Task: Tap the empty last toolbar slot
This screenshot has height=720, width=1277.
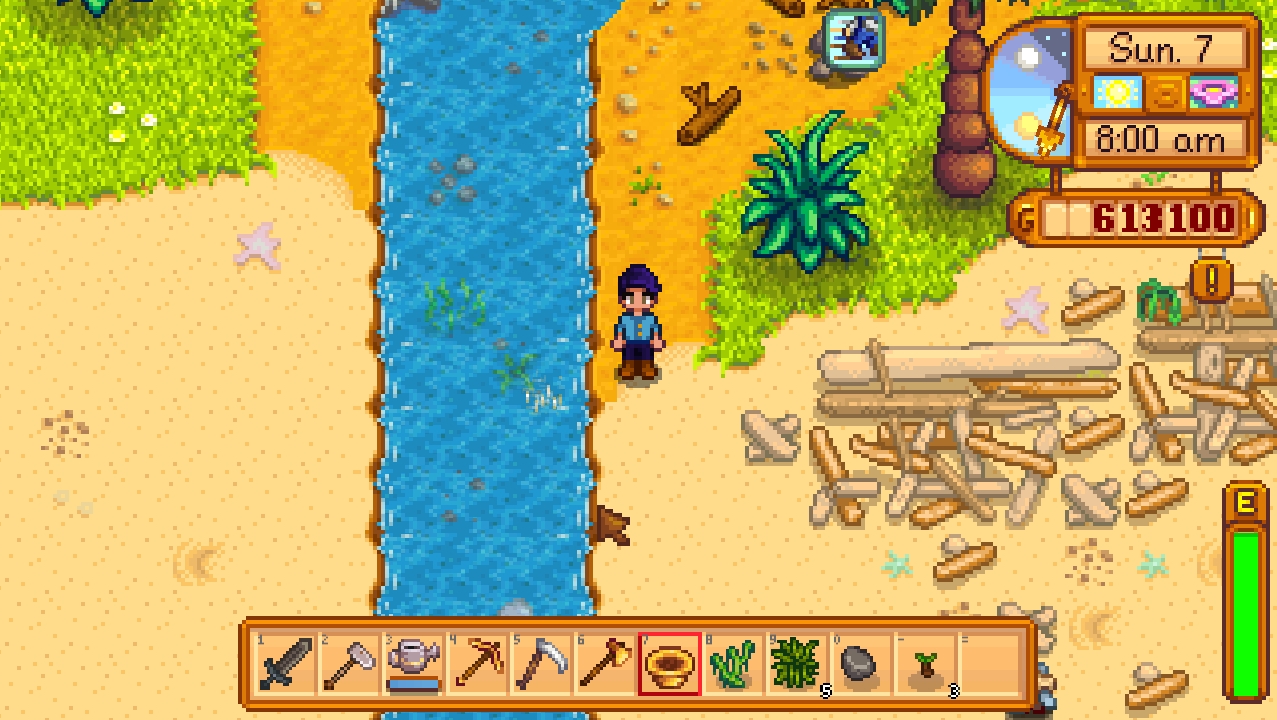Action: [989, 664]
